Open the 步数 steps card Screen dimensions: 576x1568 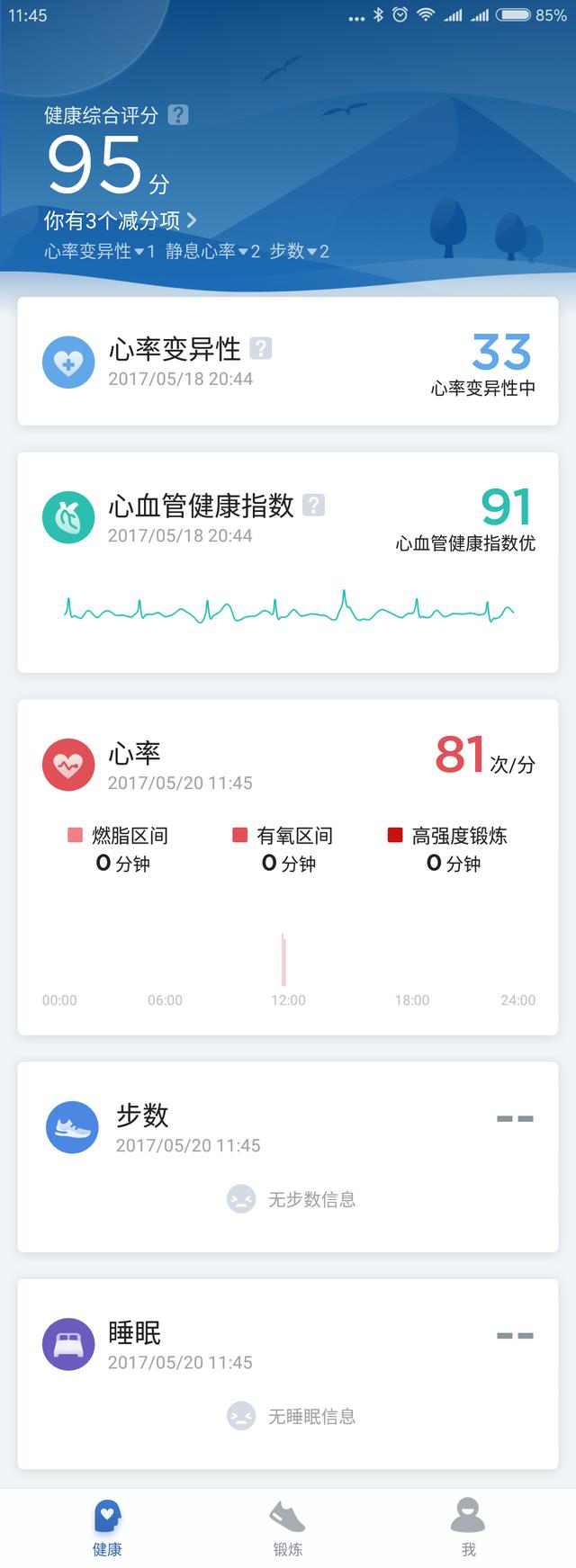(288, 1156)
